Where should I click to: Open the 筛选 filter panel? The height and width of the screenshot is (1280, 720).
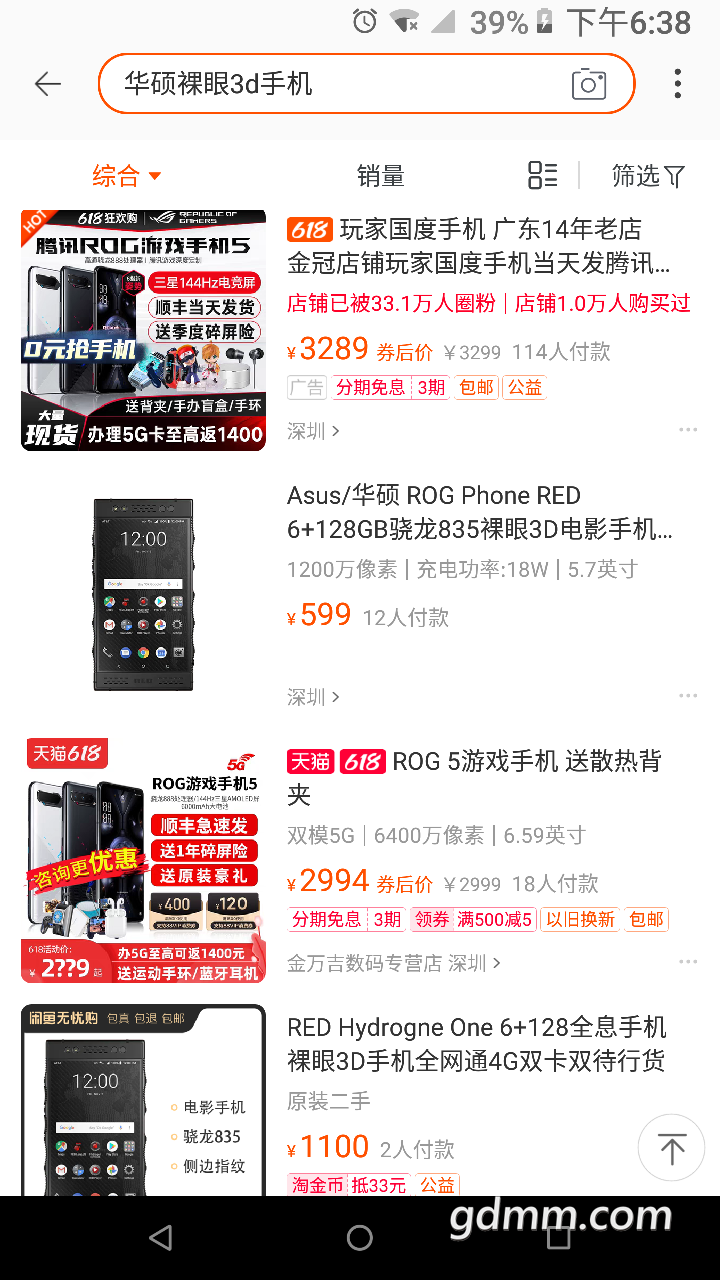pyautogui.click(x=648, y=176)
